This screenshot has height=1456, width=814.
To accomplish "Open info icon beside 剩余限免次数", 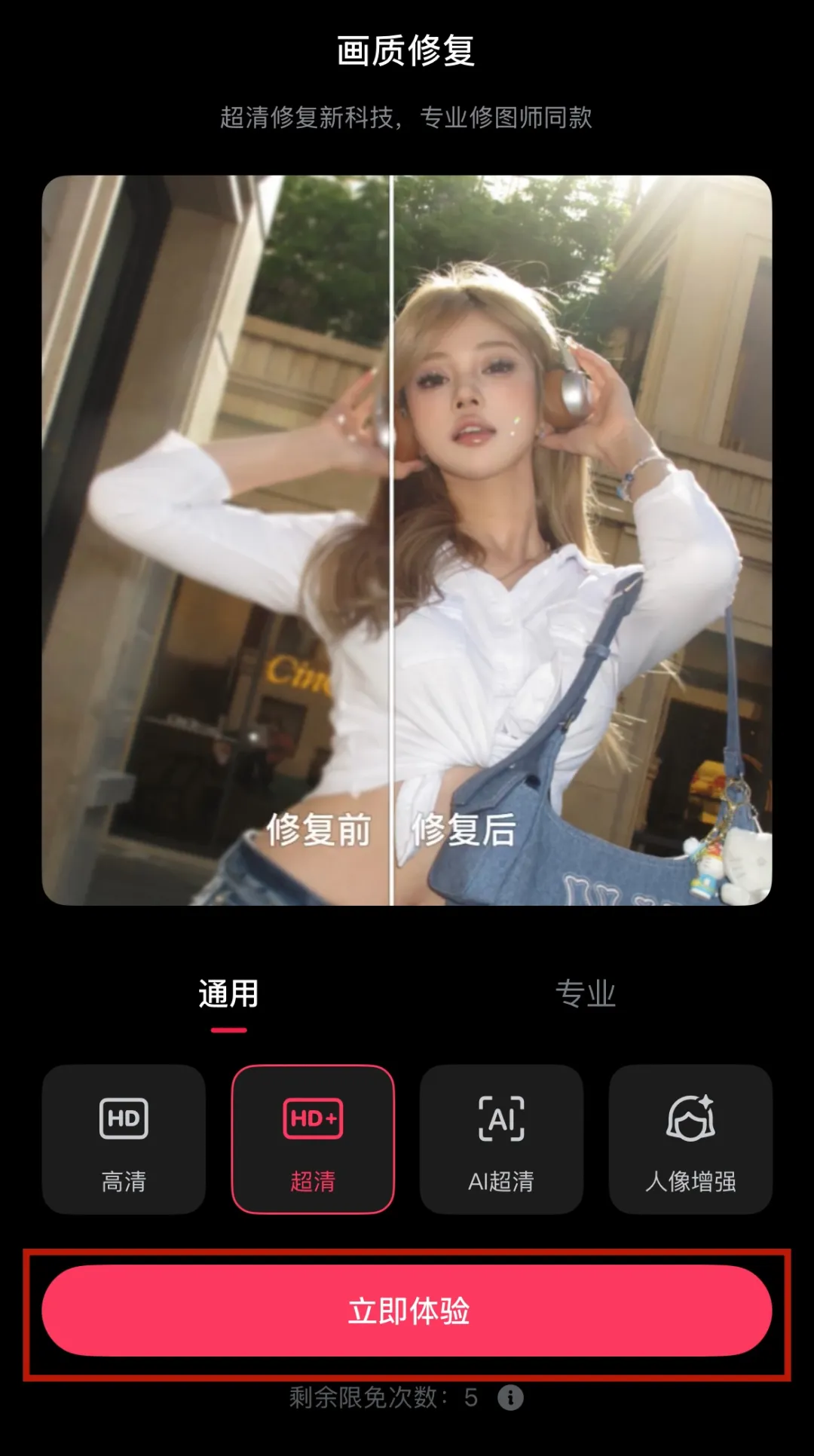I will tap(510, 1398).
